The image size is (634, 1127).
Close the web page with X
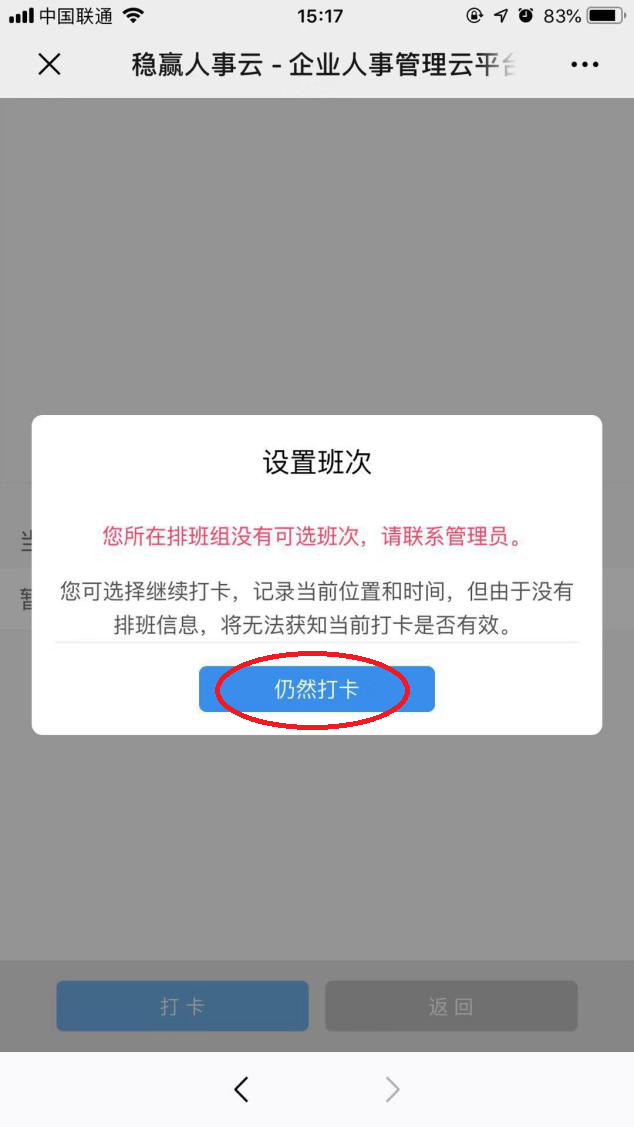pyautogui.click(x=49, y=64)
